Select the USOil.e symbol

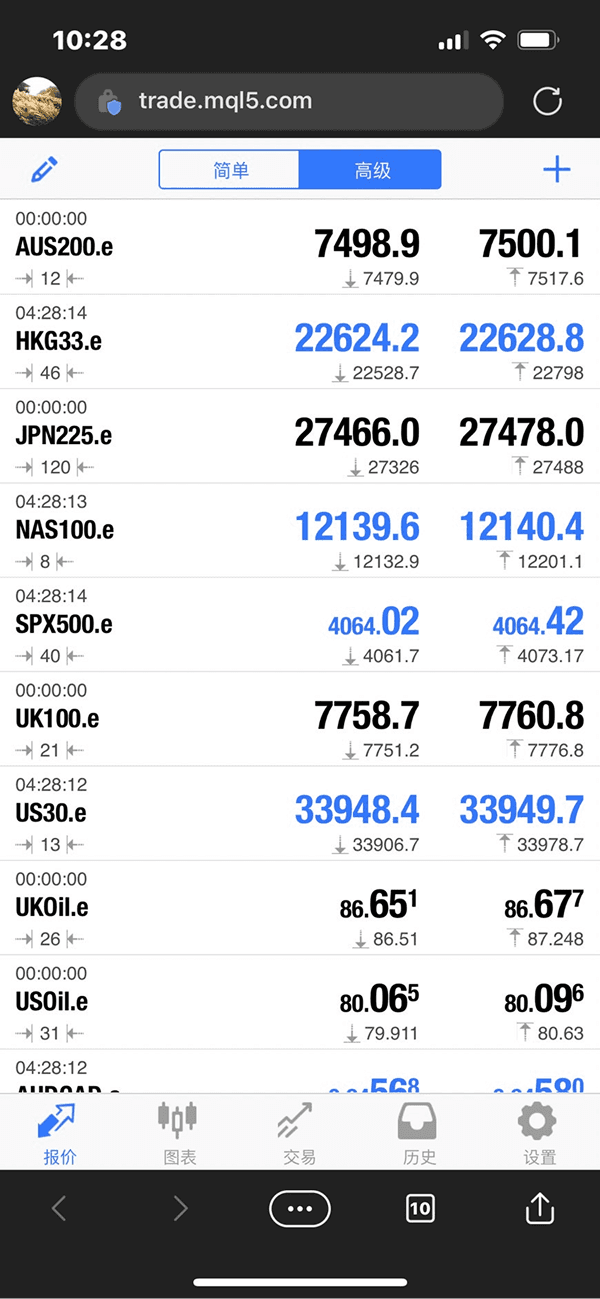52,1001
